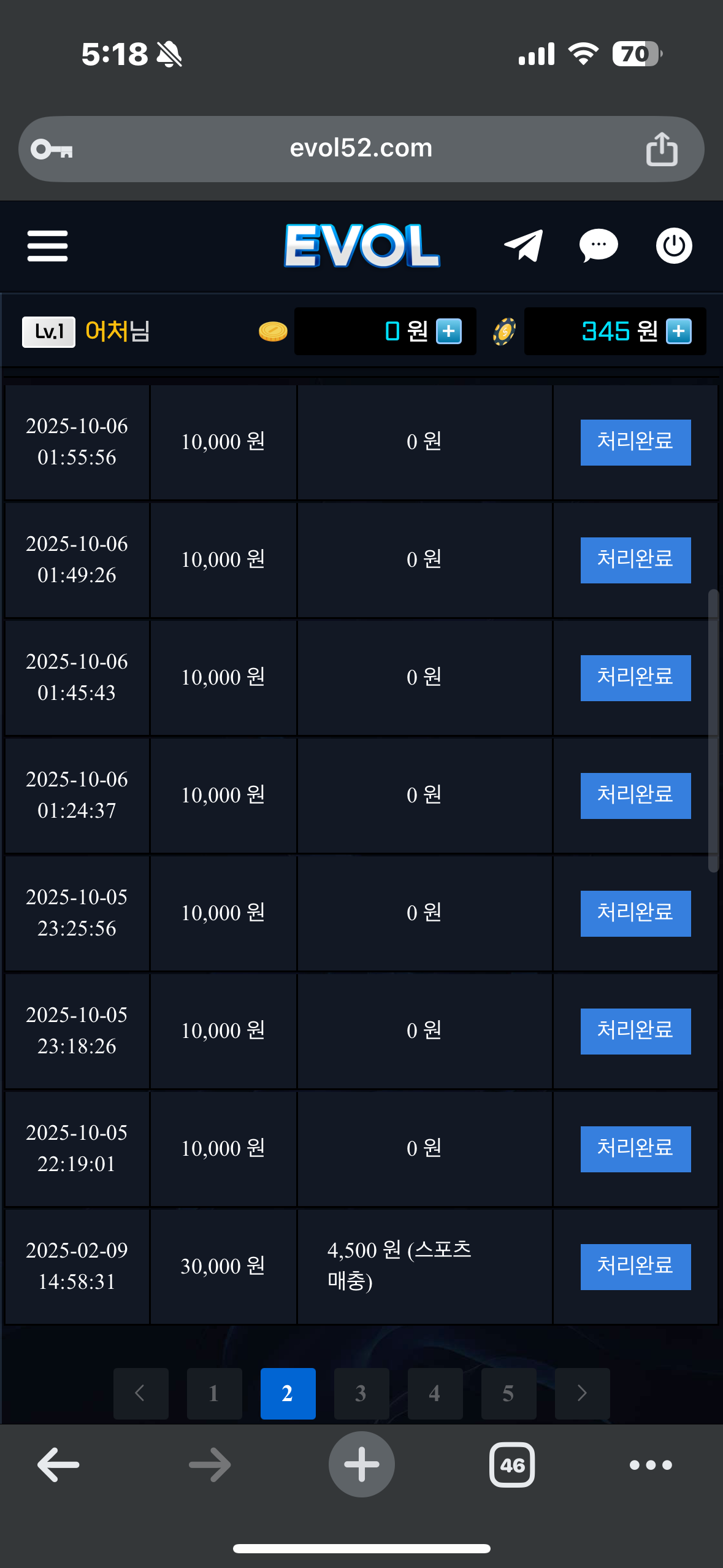Open the Telegram paper plane icon
Screen dimensions: 723x1568
[524, 245]
